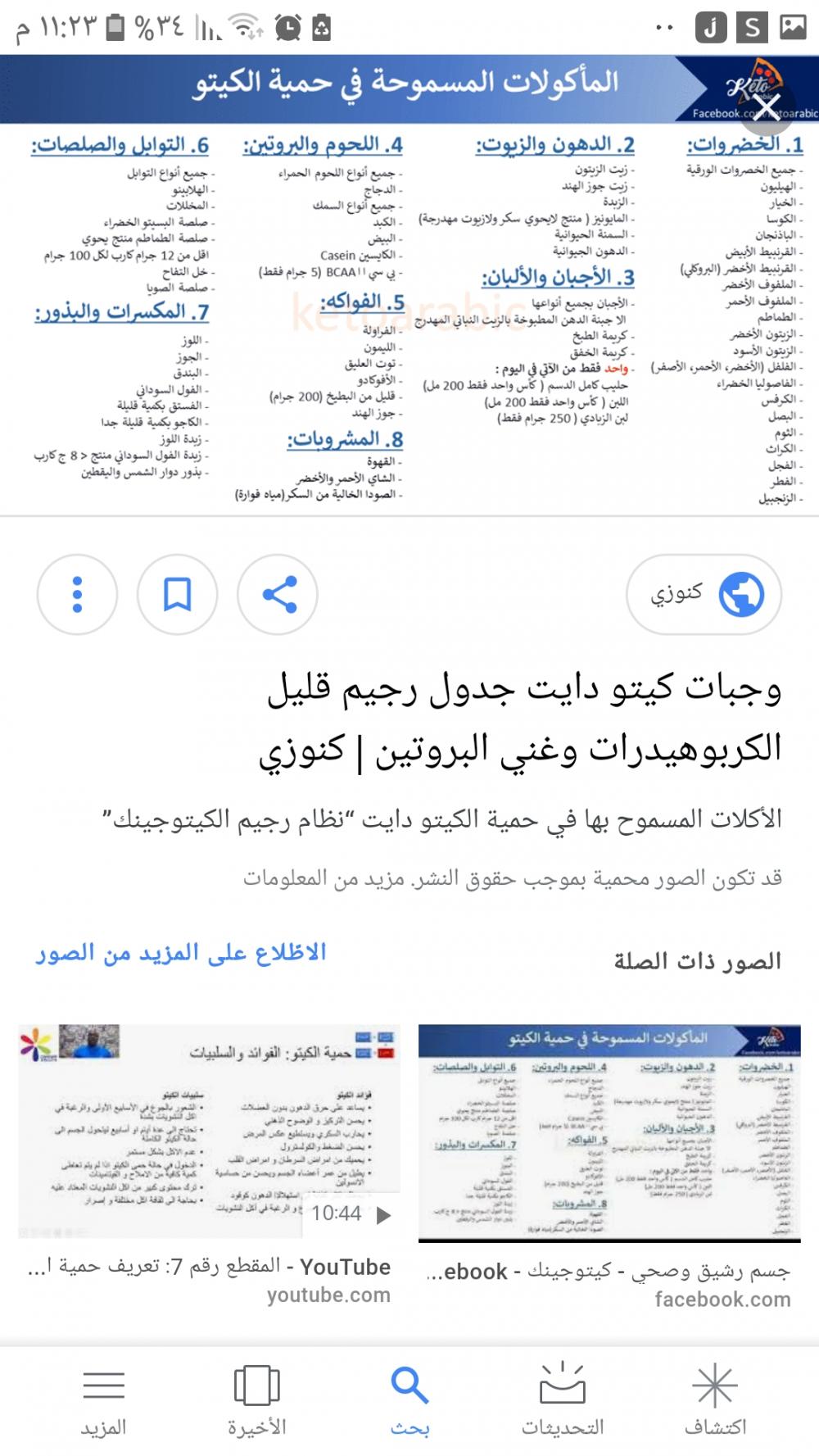Share this image
Image resolution: width=819 pixels, height=1456 pixels.
279,594
